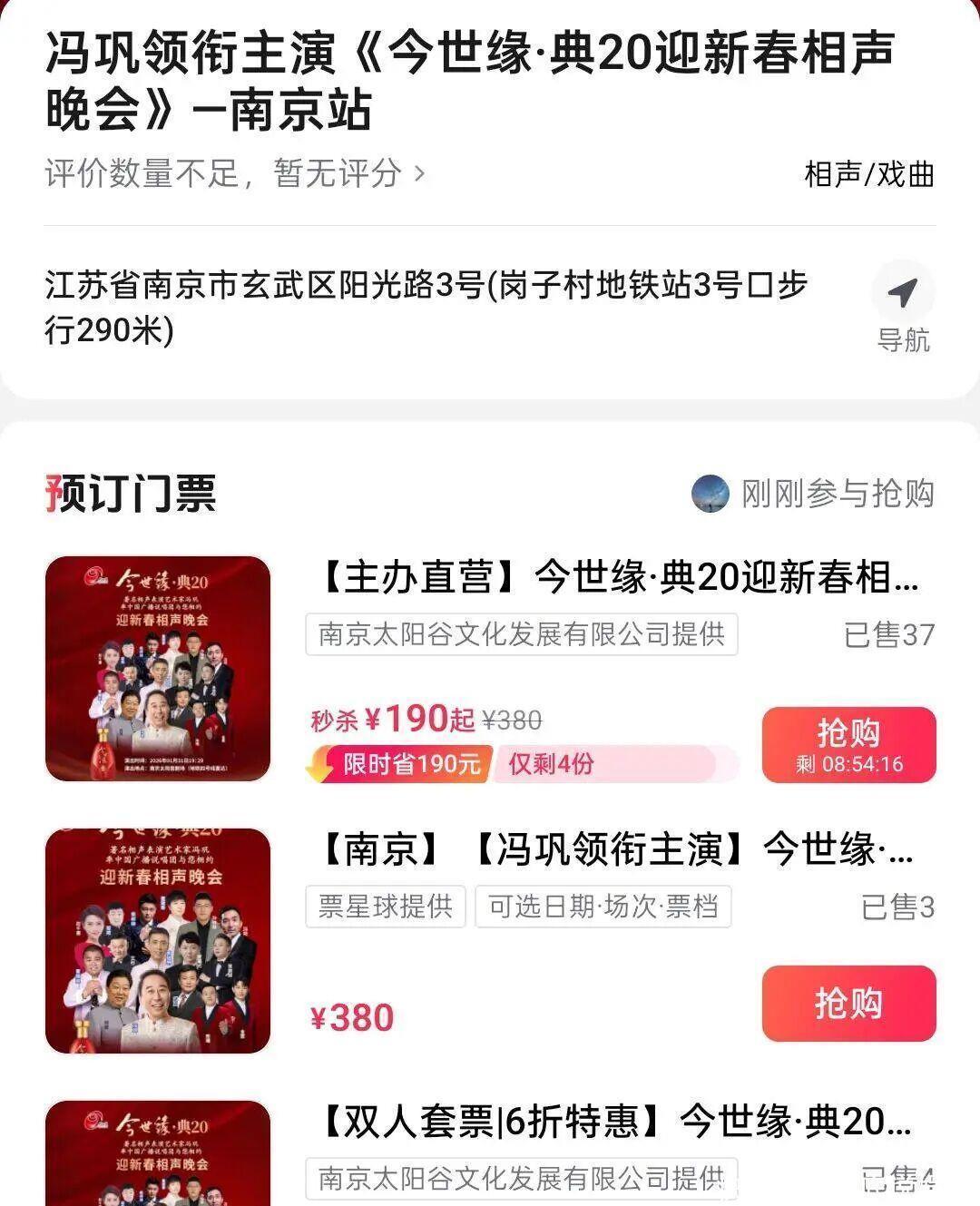Viewport: 980px width, 1206px height.
Task: Select the 可选日期·场次·票档 chip
Action: pos(603,907)
